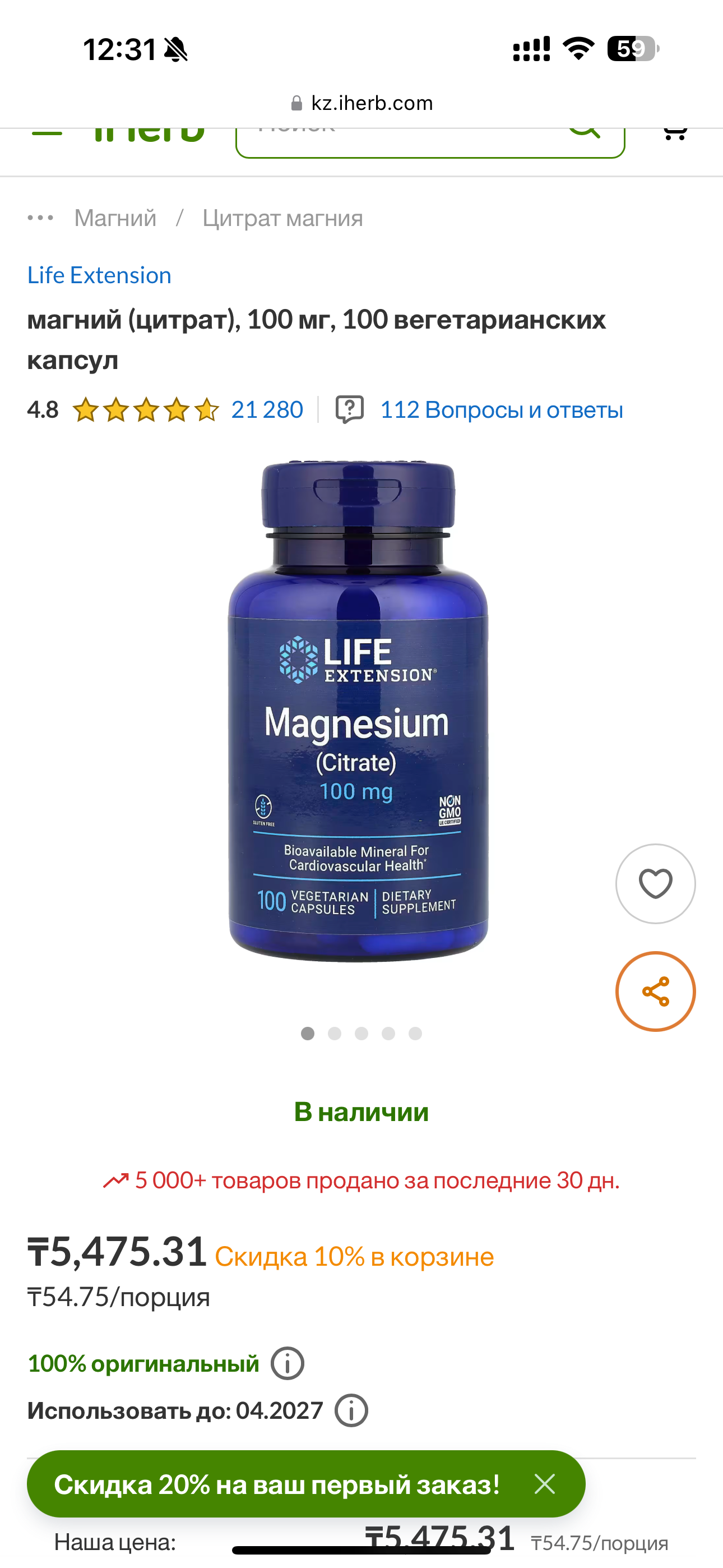Expand the breadcrumb ellipsis
Viewport: 723px width, 1568px height.
point(40,218)
